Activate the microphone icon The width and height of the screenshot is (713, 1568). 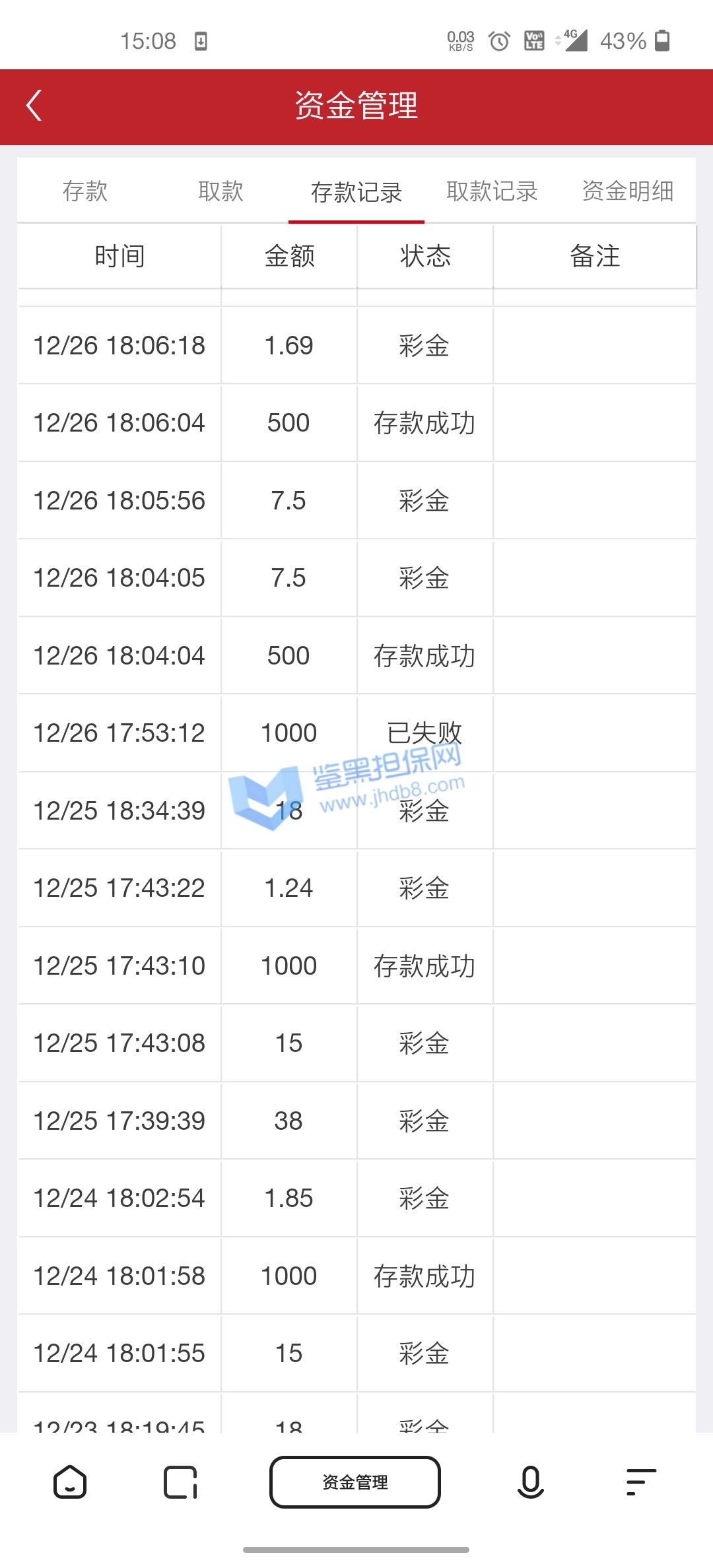coord(530,1482)
